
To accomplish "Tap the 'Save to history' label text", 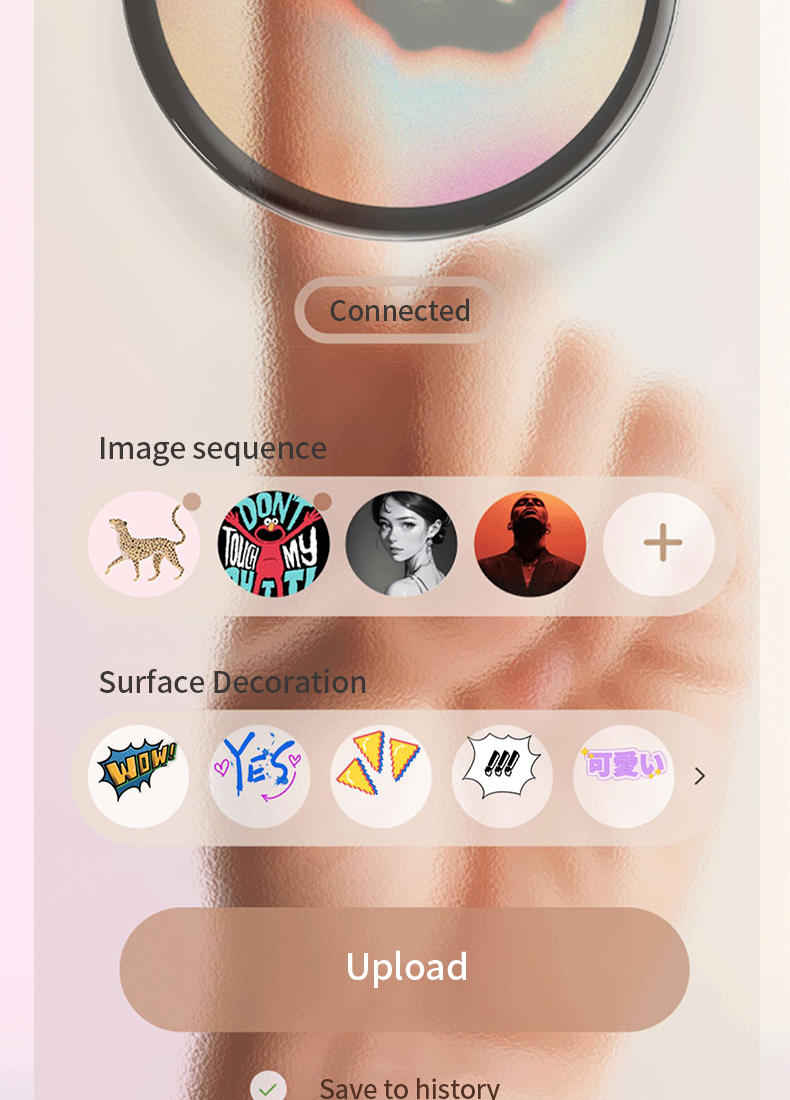I will click(x=408, y=1086).
